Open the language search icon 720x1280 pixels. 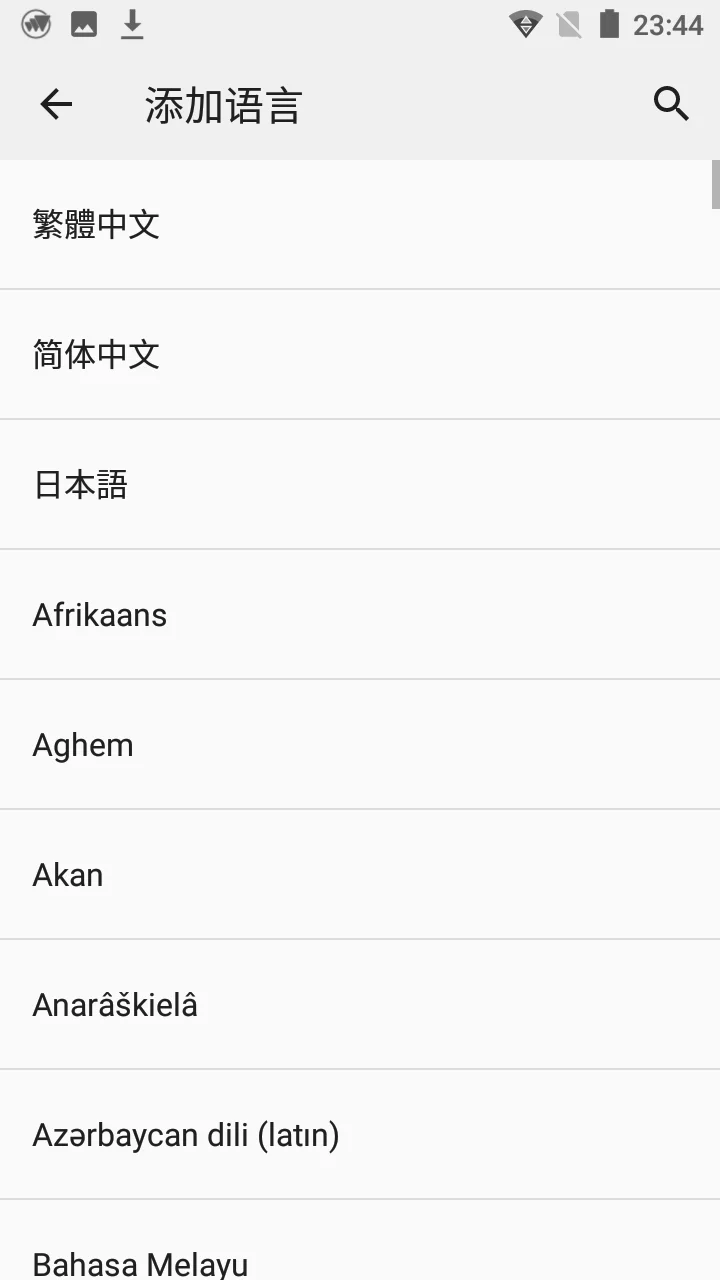pyautogui.click(x=671, y=104)
